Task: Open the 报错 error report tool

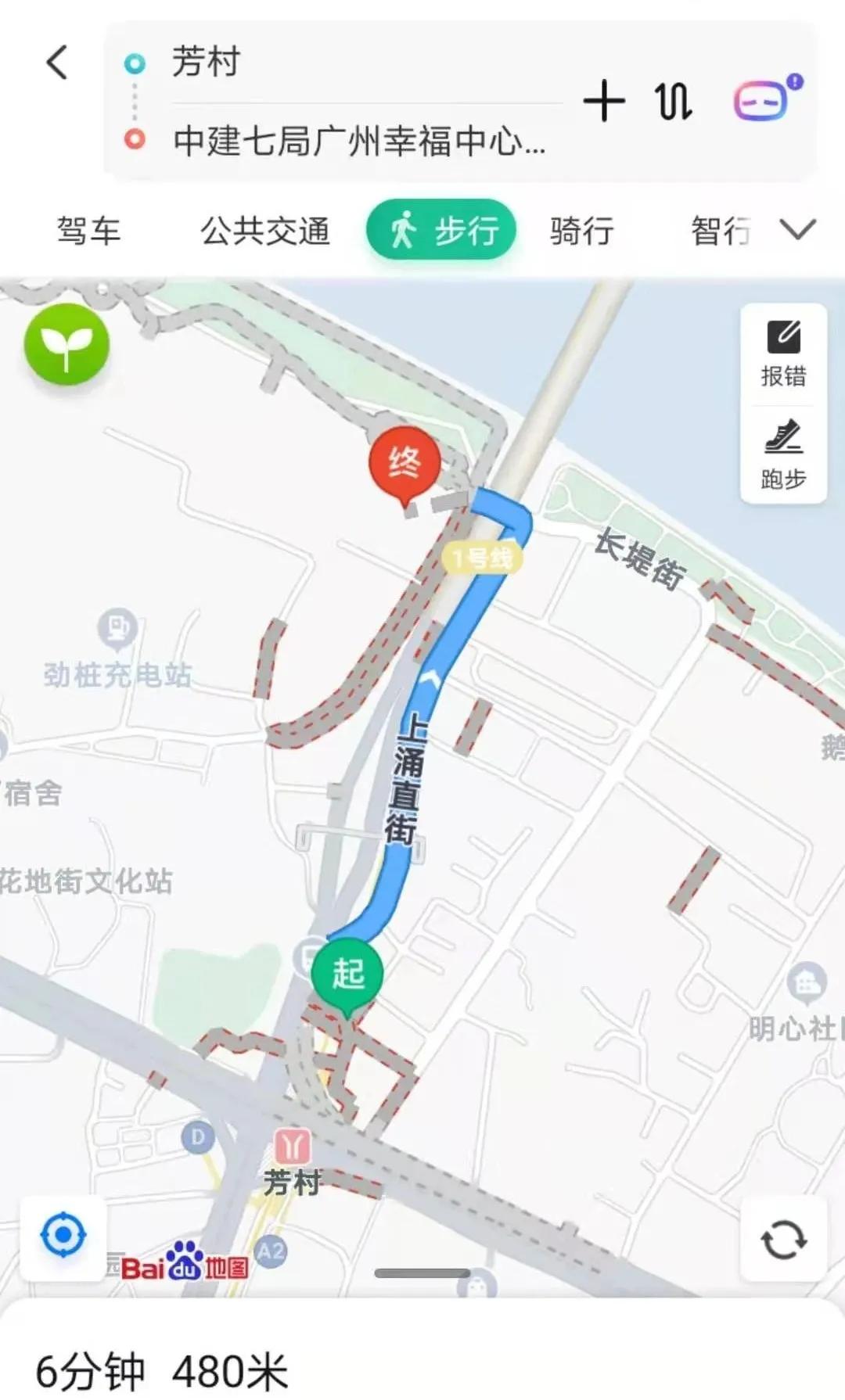Action: coord(783,353)
